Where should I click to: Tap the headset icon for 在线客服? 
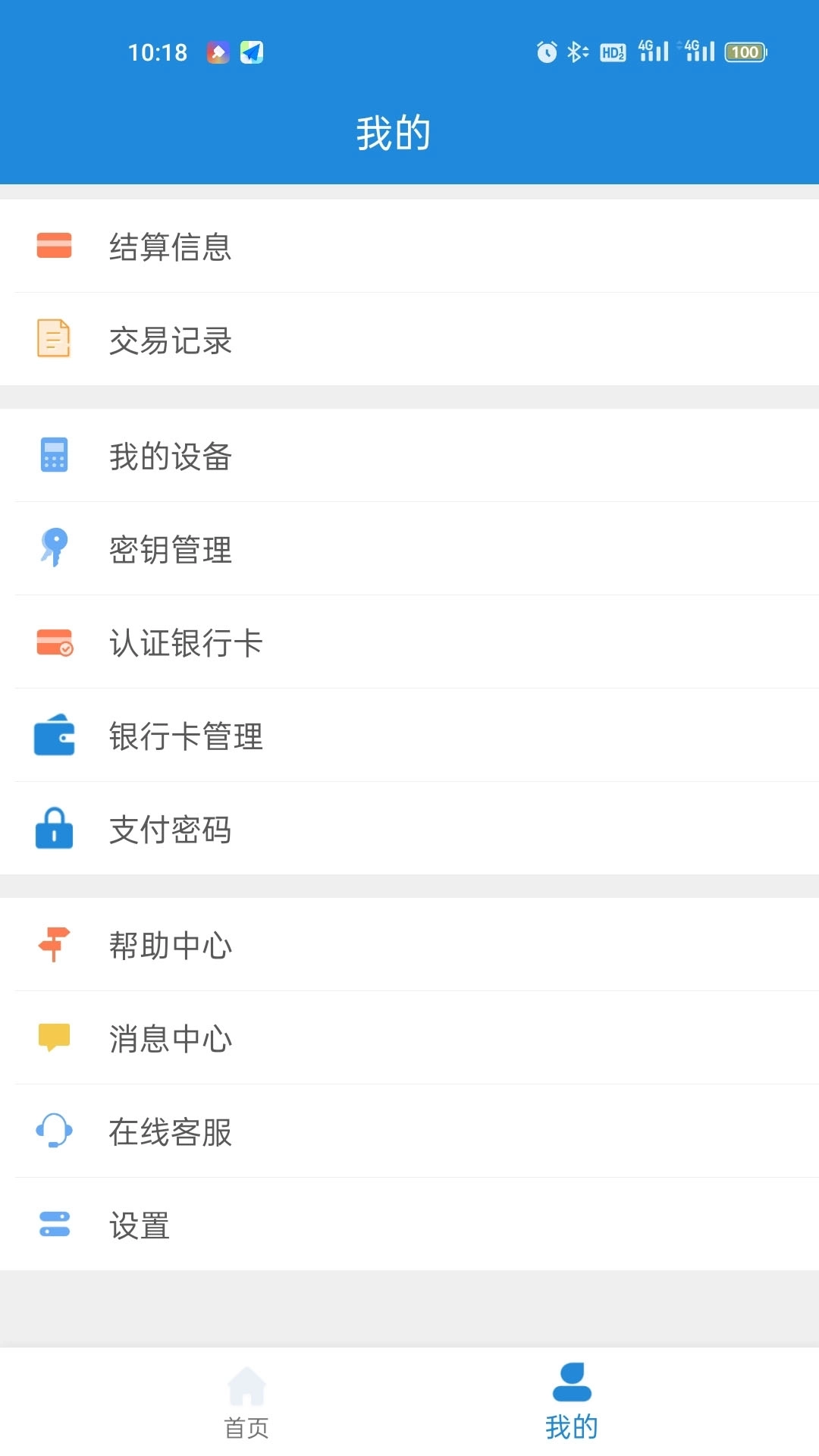53,1130
